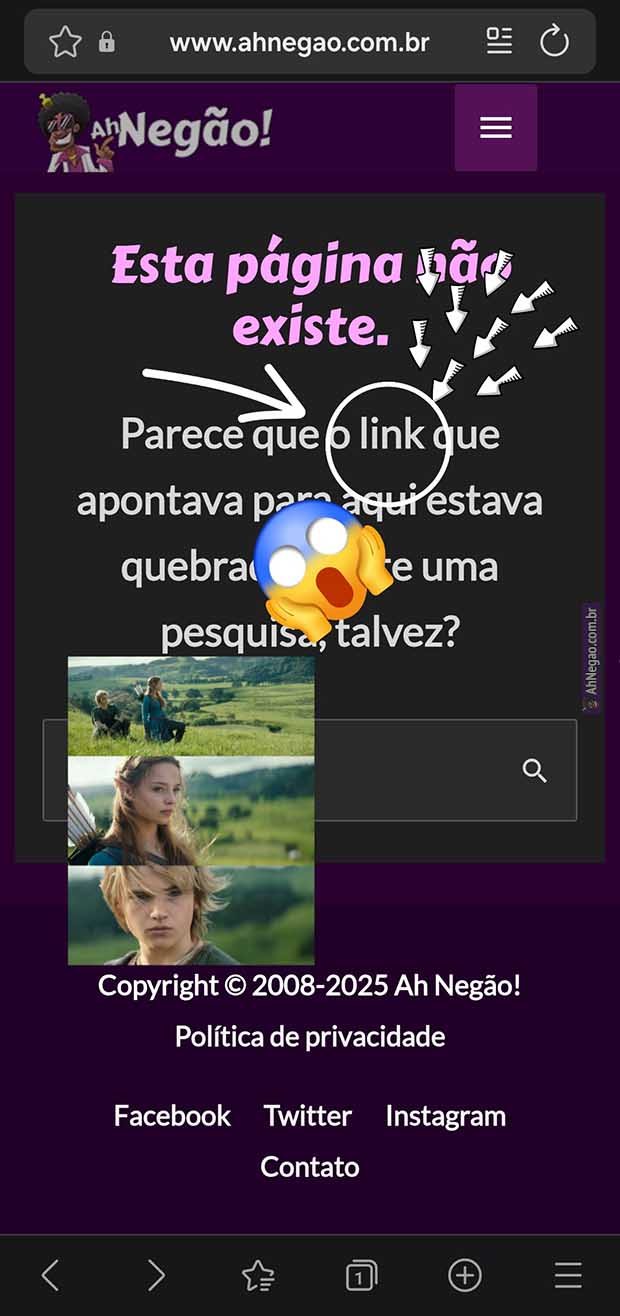This screenshot has width=620, height=1316.
Task: Open the Instagram link
Action: 446,1115
